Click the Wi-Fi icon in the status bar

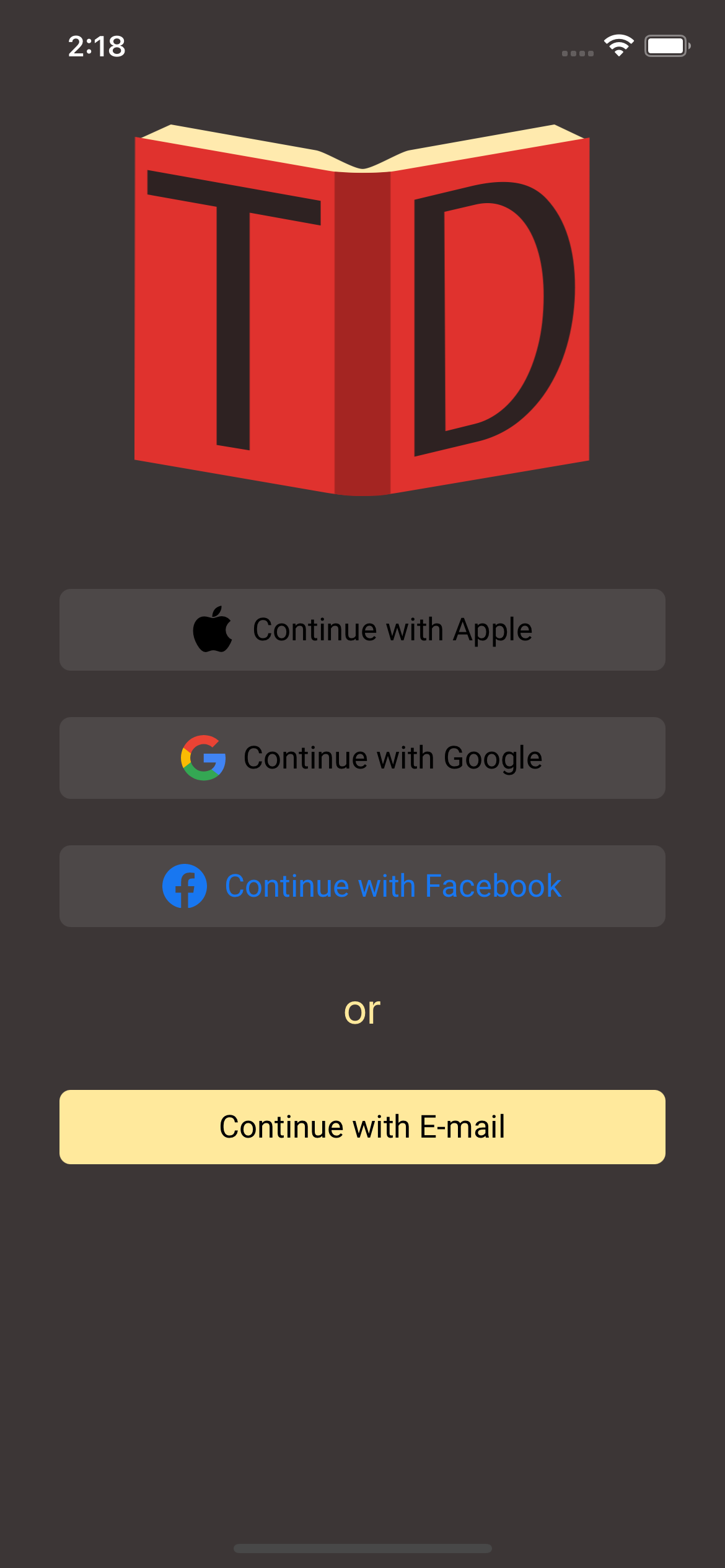tap(618, 45)
